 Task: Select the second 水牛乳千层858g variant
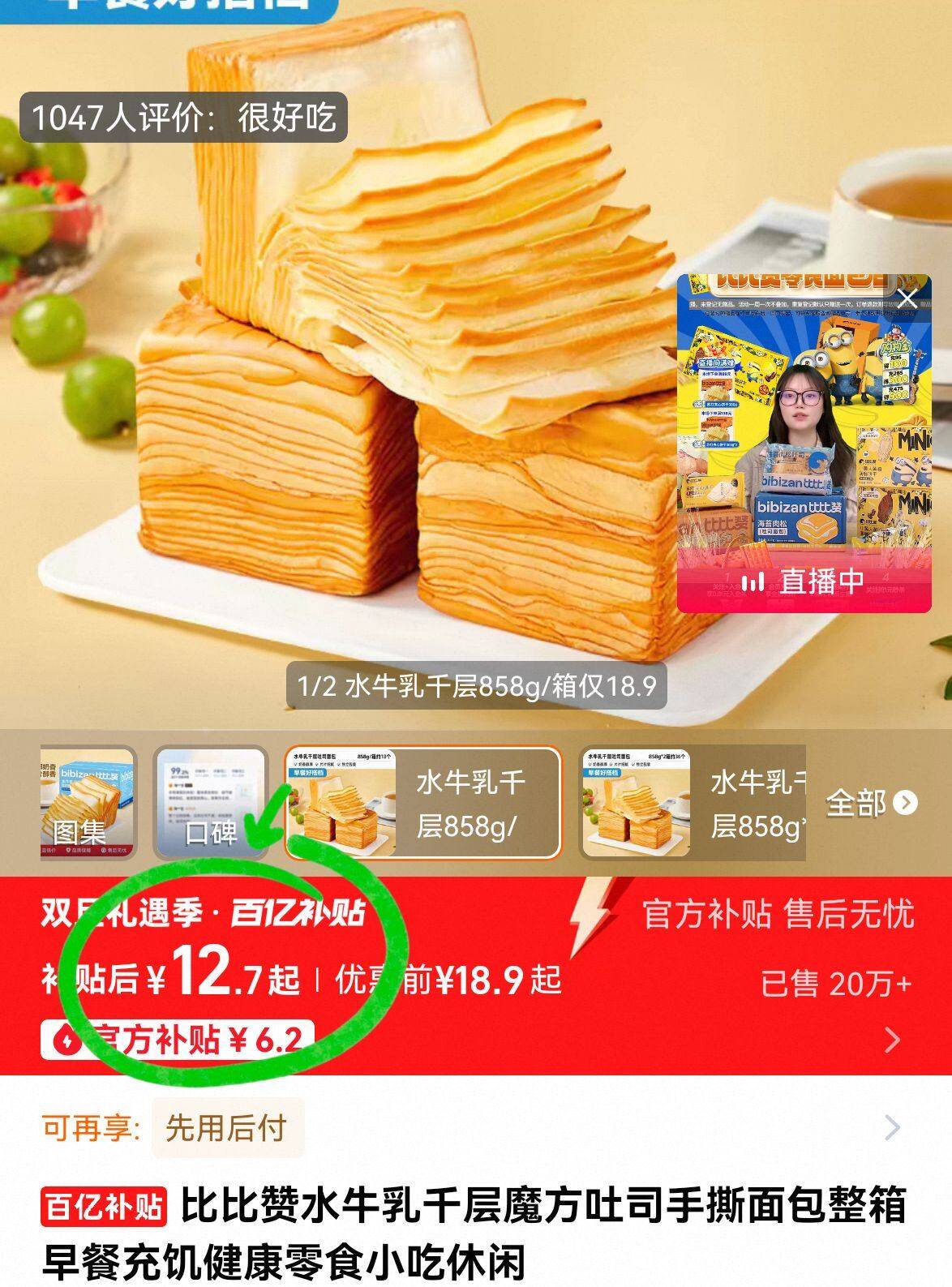tap(693, 802)
